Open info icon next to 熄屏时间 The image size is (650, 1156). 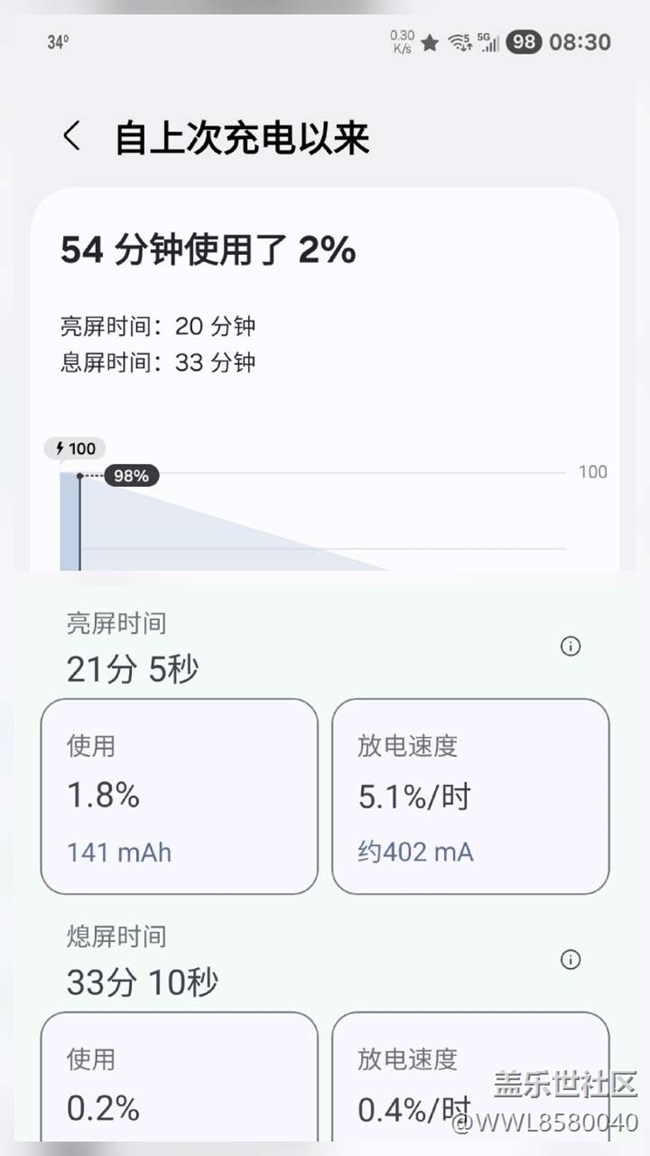(570, 960)
